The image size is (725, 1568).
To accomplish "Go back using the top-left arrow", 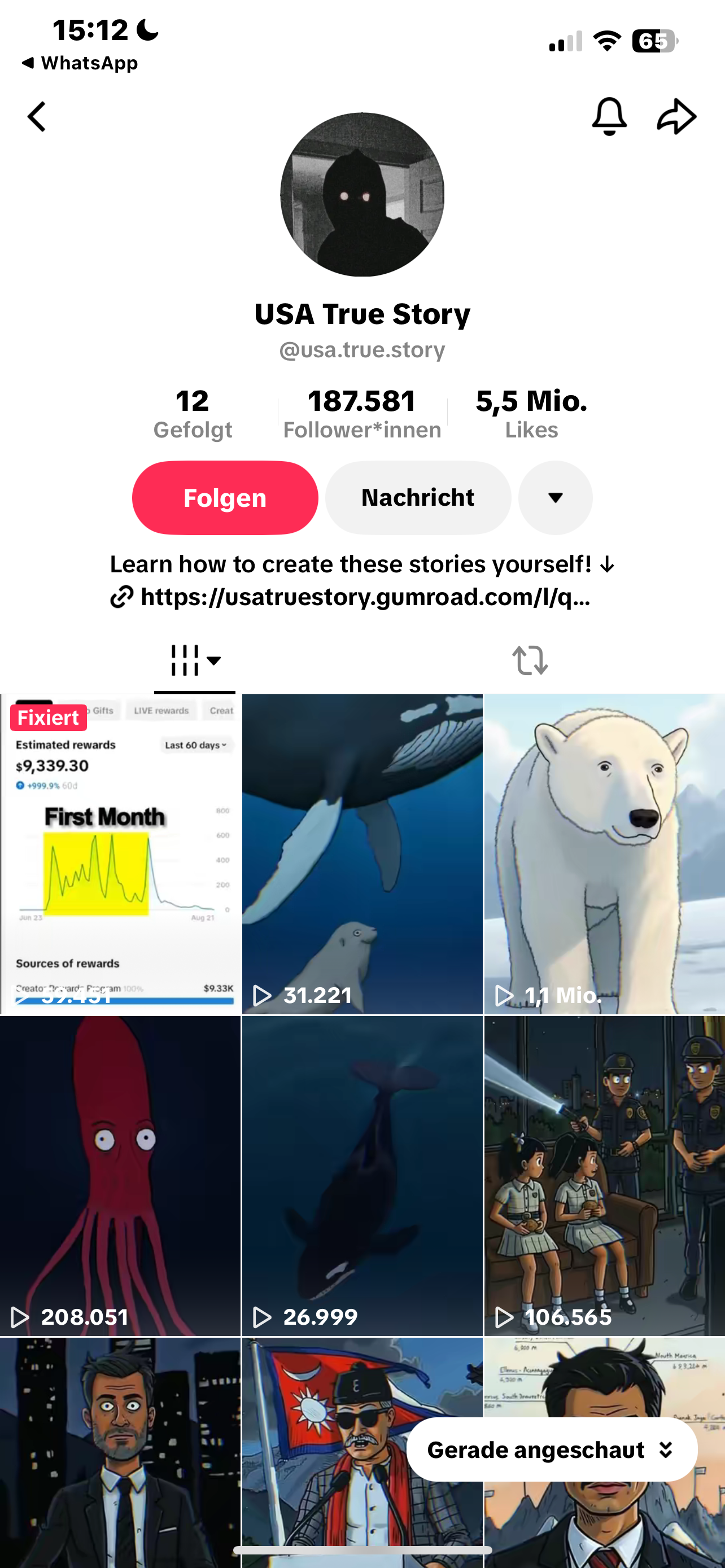I will pyautogui.click(x=37, y=116).
